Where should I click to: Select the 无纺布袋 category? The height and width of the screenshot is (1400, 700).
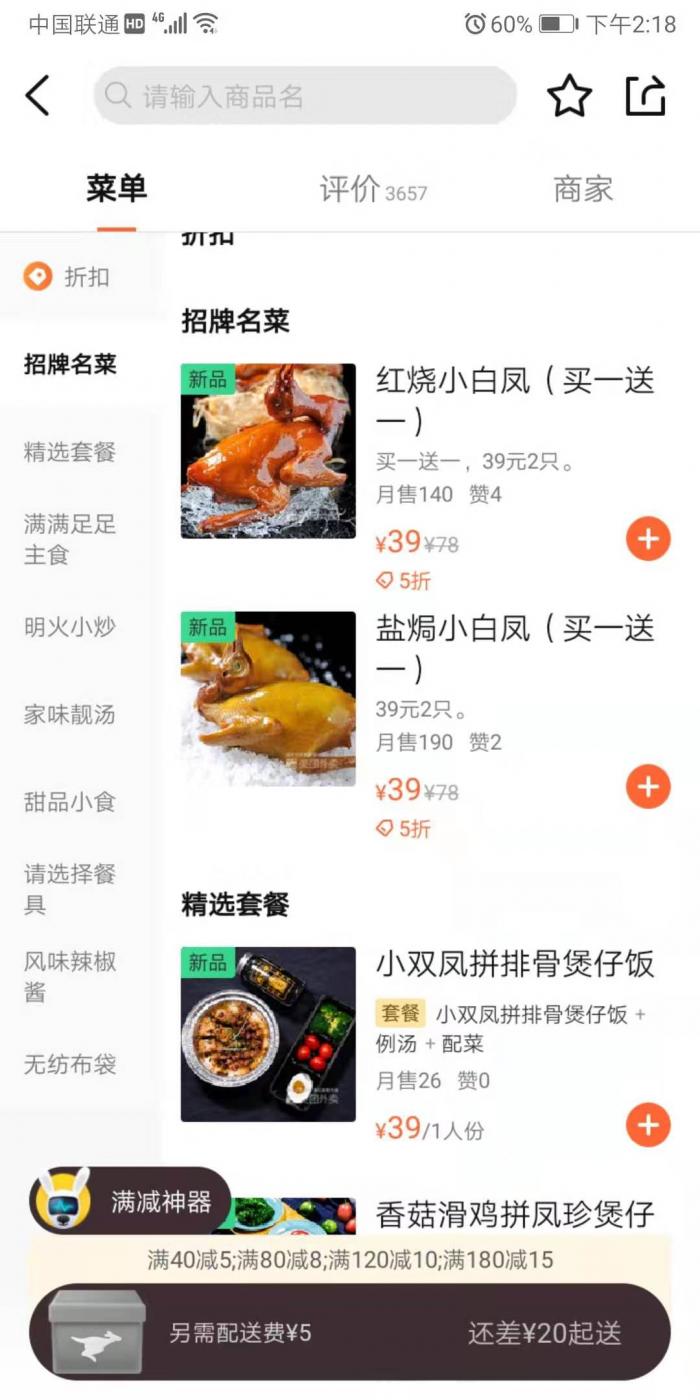coord(70,1064)
